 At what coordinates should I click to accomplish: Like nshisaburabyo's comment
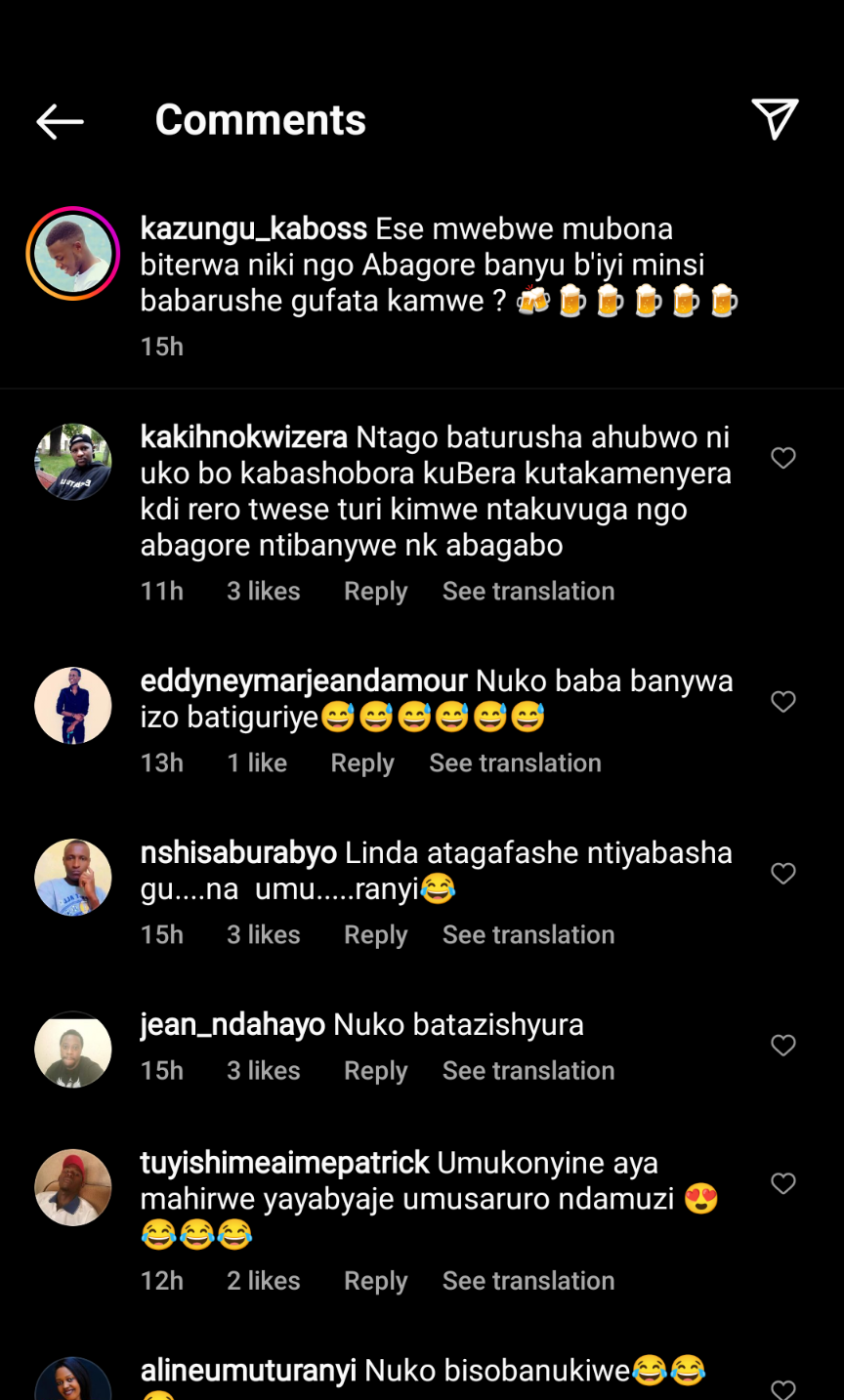[783, 874]
